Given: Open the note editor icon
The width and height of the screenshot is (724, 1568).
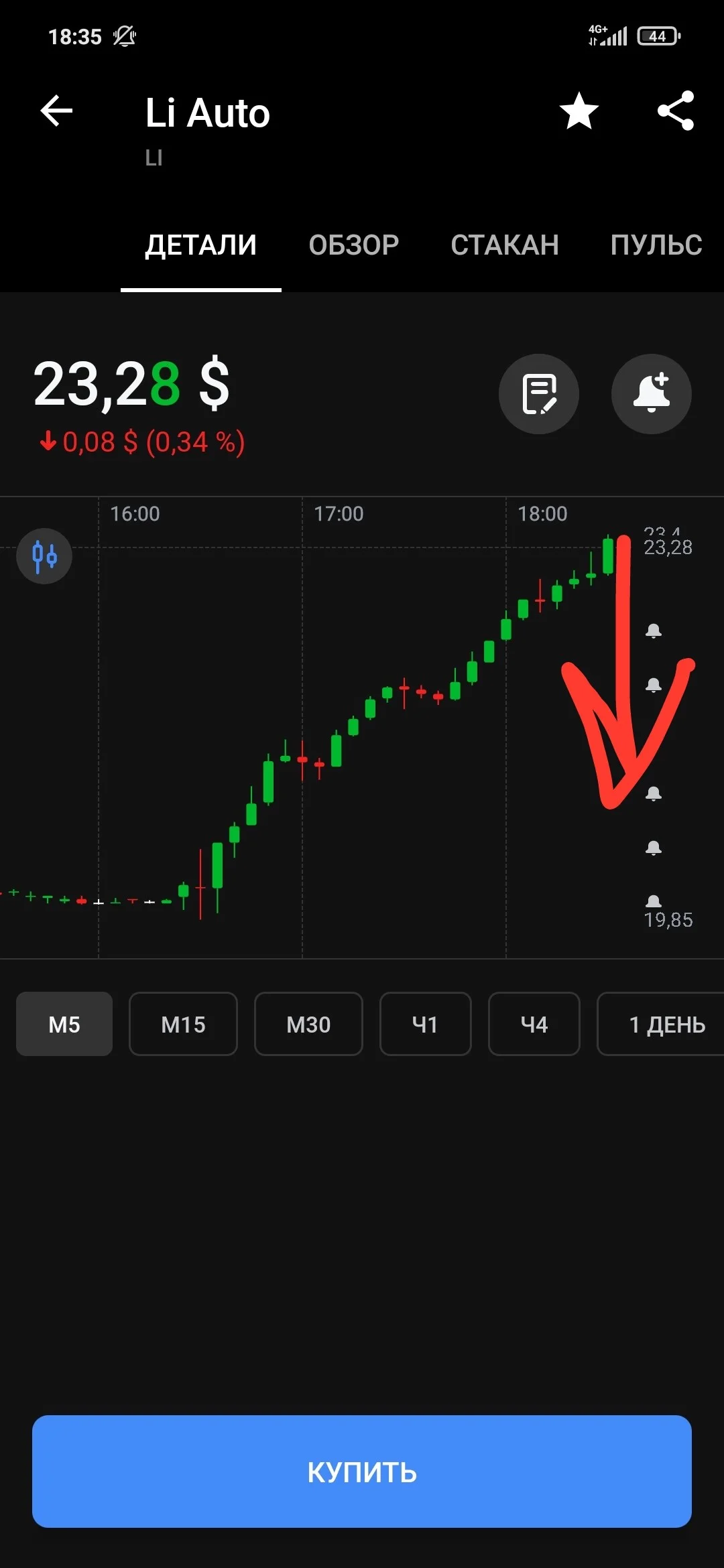Looking at the screenshot, I should click(539, 394).
